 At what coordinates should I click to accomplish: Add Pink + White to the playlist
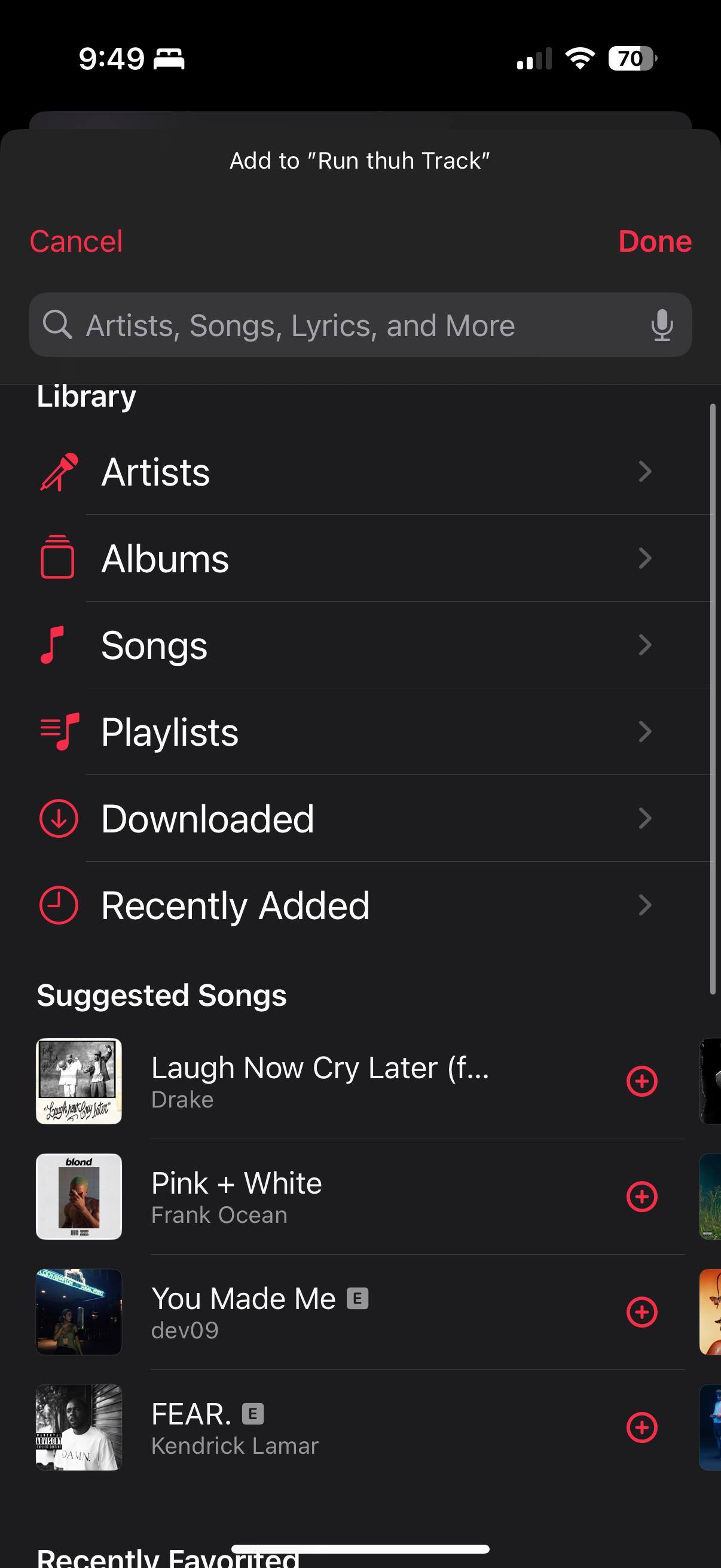click(642, 1197)
